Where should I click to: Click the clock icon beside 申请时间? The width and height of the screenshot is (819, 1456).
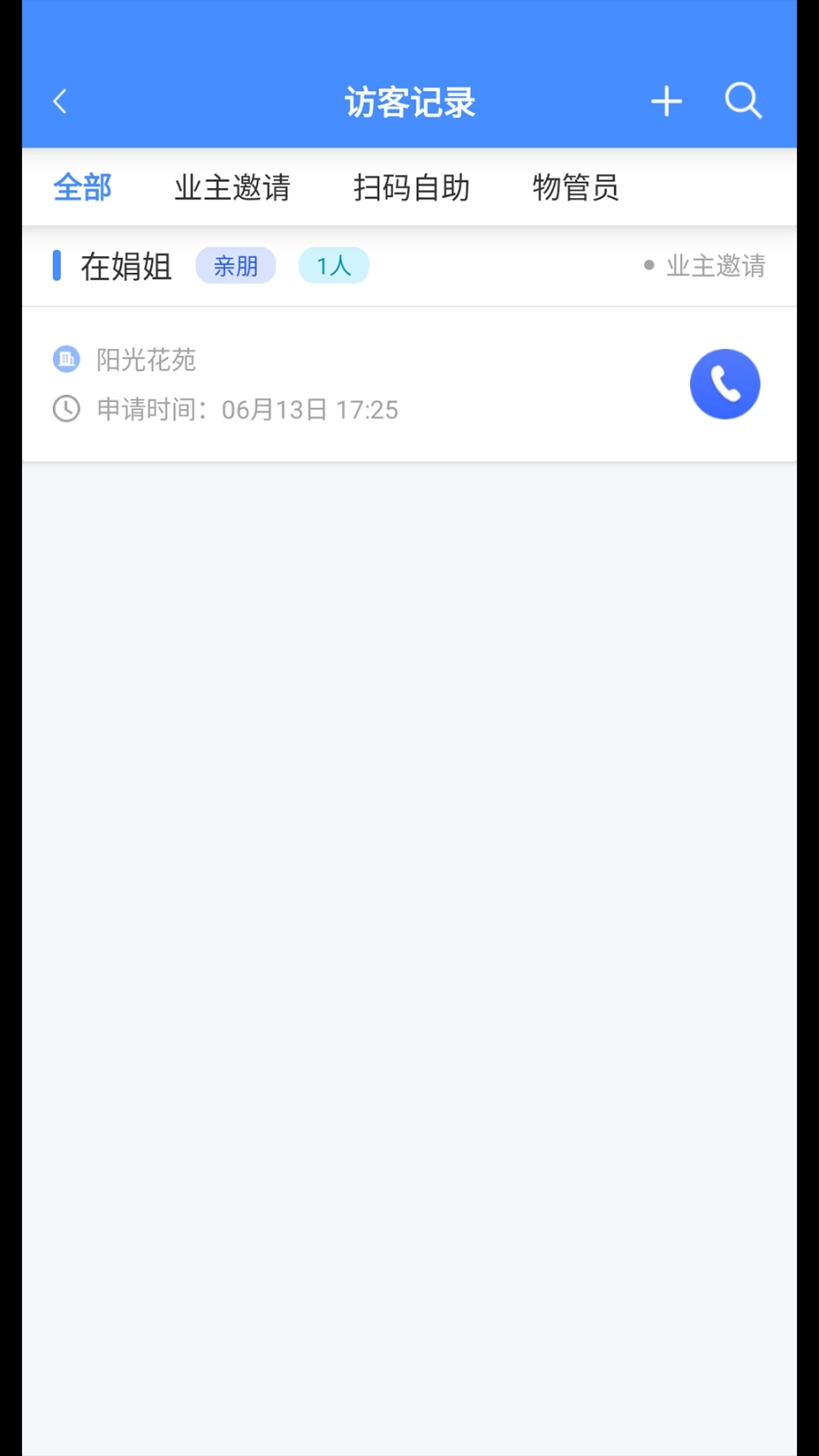click(67, 409)
